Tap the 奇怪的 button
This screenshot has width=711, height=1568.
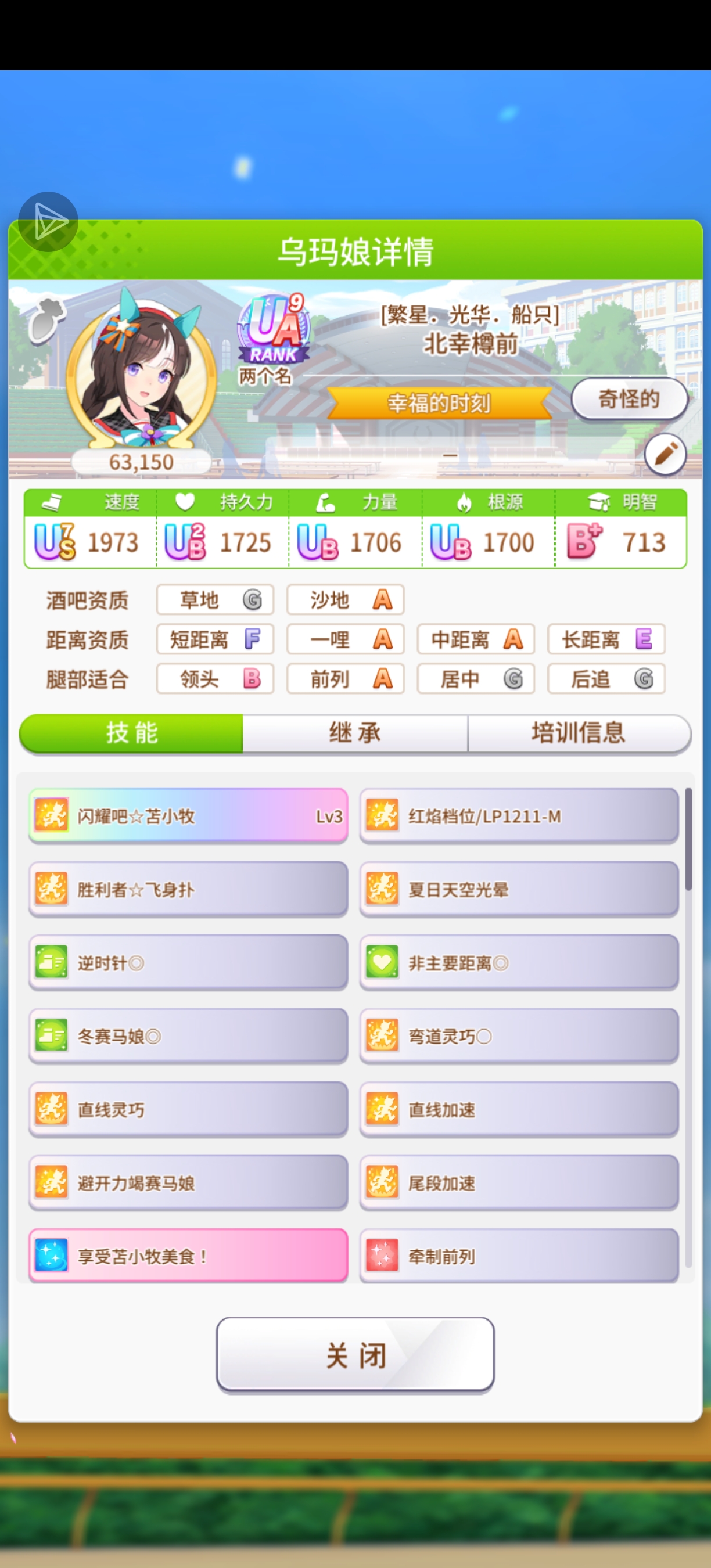629,399
